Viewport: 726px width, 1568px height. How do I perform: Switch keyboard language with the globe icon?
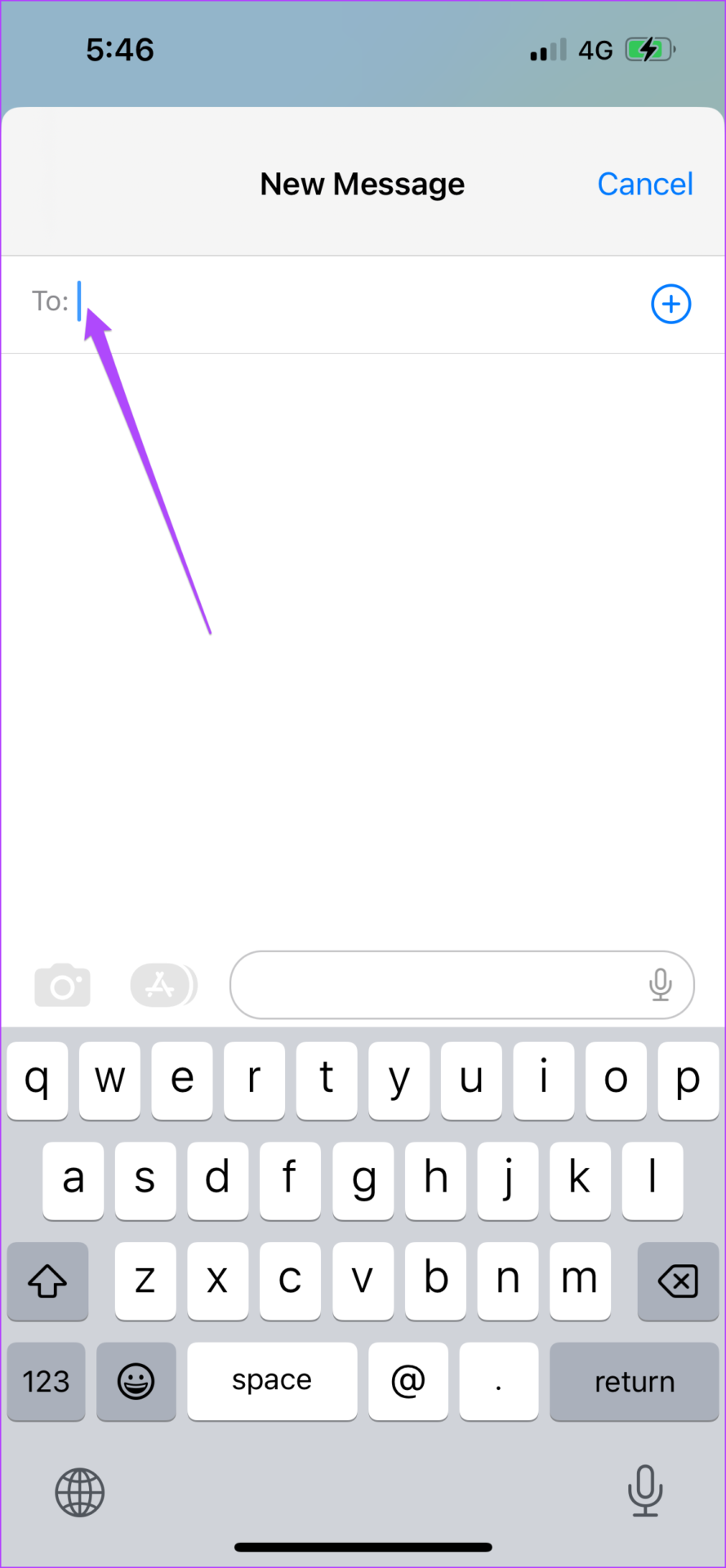coord(80,1492)
